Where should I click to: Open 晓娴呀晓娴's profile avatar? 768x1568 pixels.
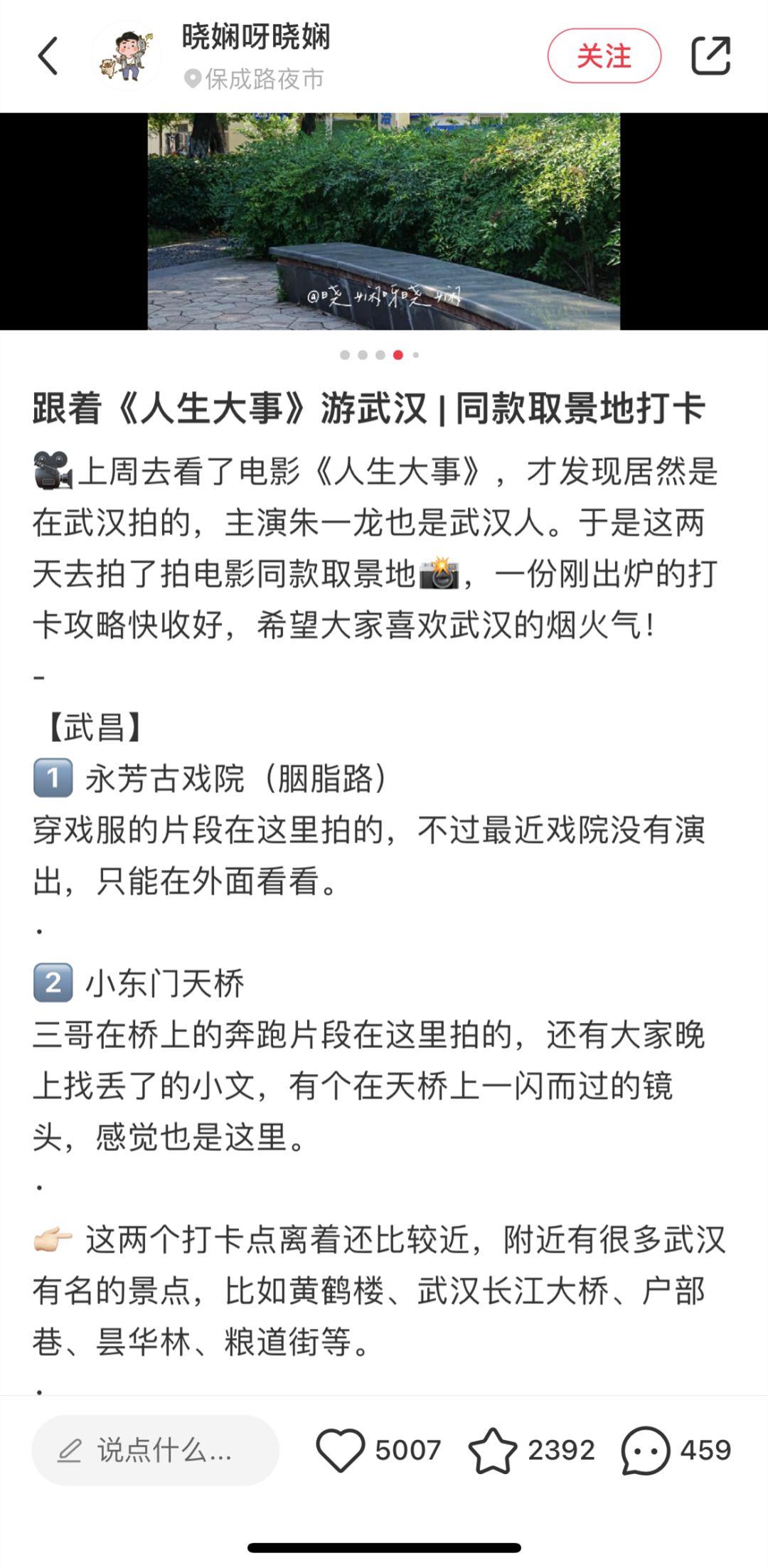[x=127, y=56]
